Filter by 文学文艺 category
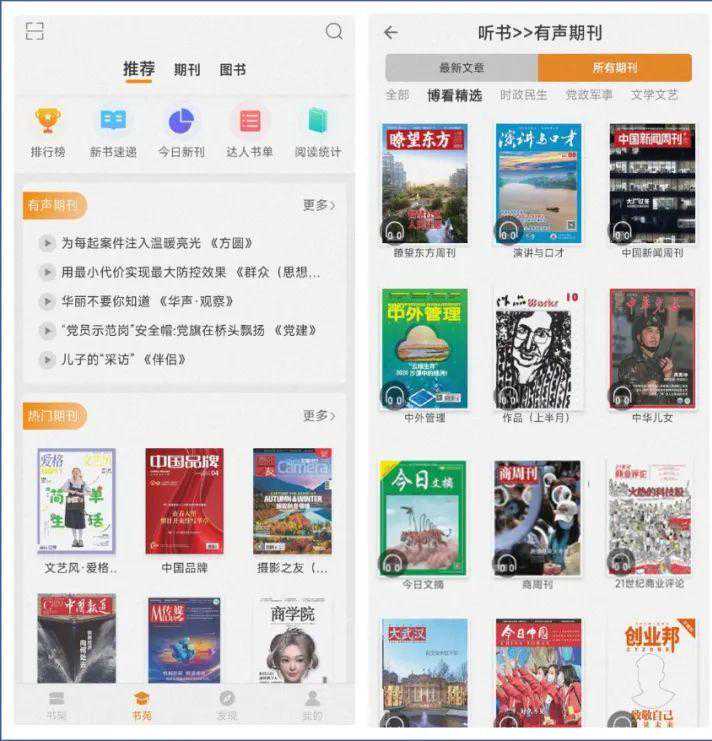712x741 pixels. (x=654, y=95)
